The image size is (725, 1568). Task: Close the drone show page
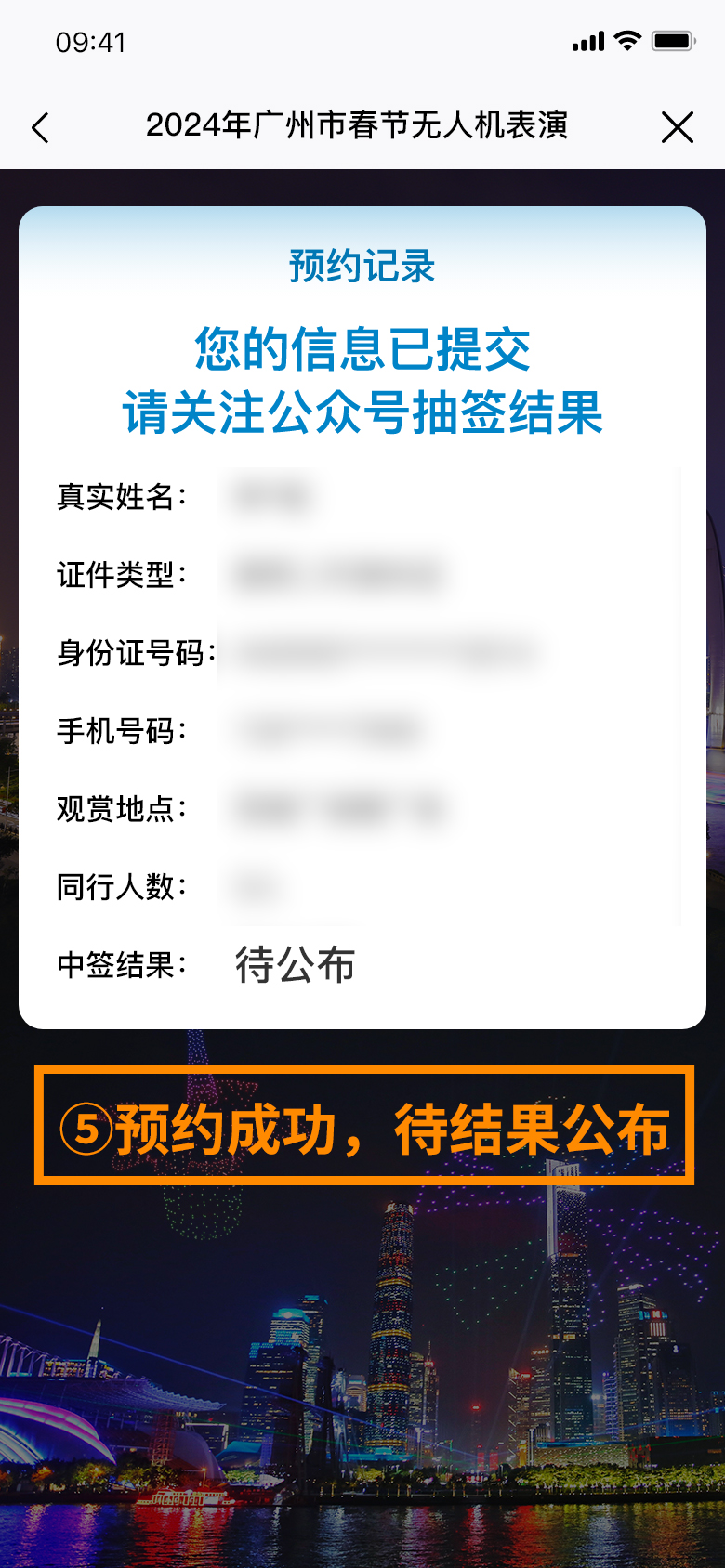[x=678, y=127]
